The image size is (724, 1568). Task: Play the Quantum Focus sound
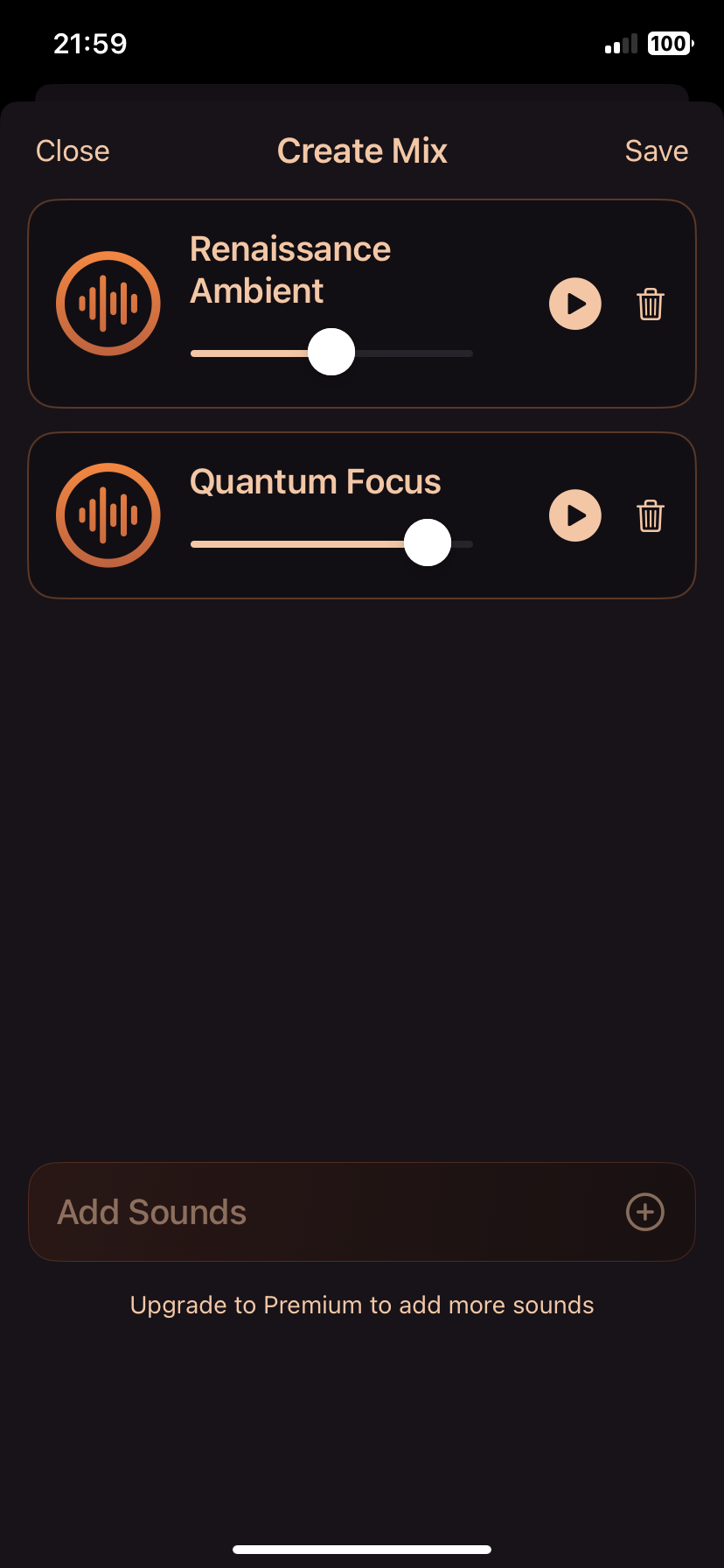(x=574, y=515)
